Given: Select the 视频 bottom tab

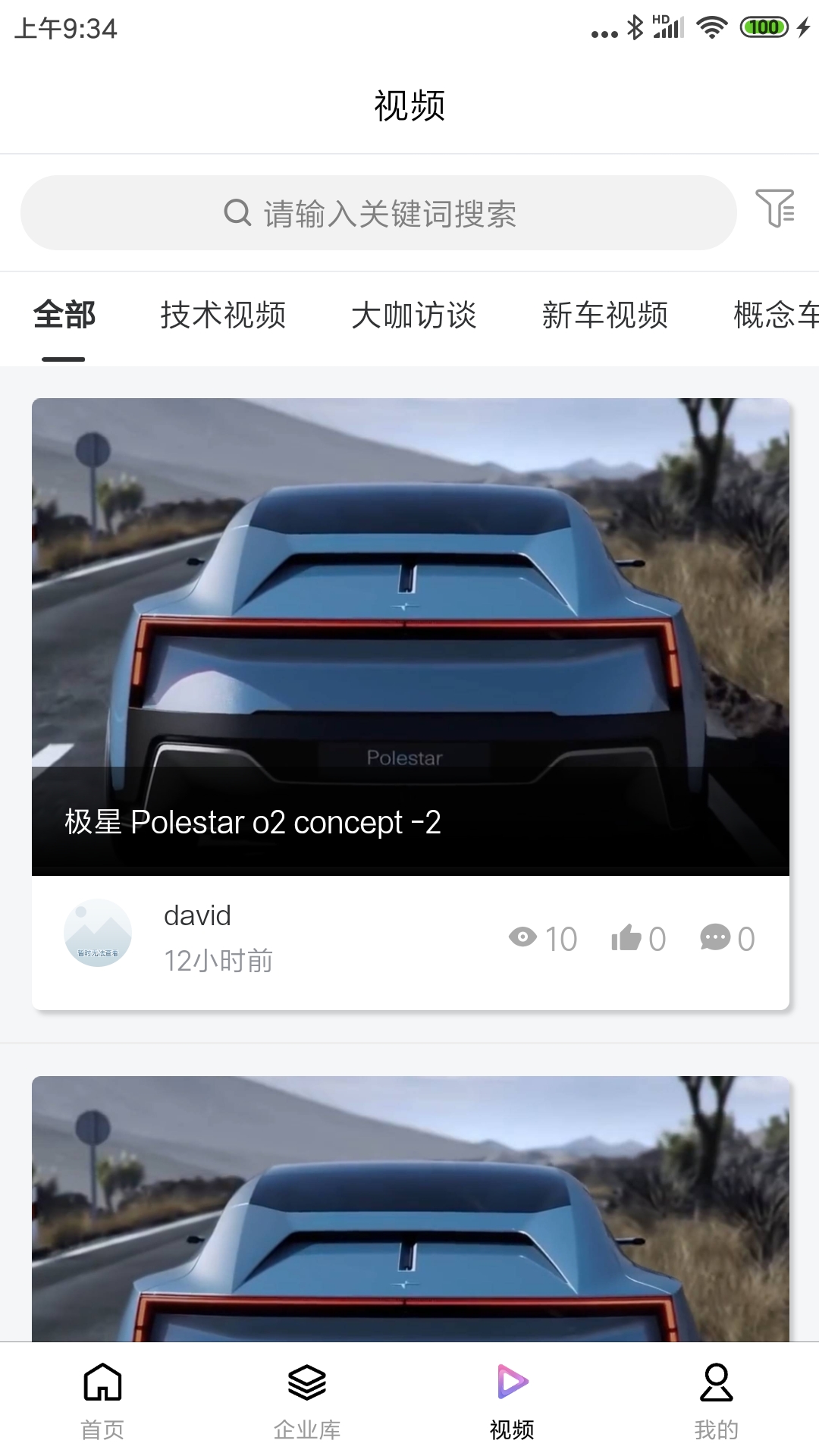Looking at the screenshot, I should coord(512,1401).
